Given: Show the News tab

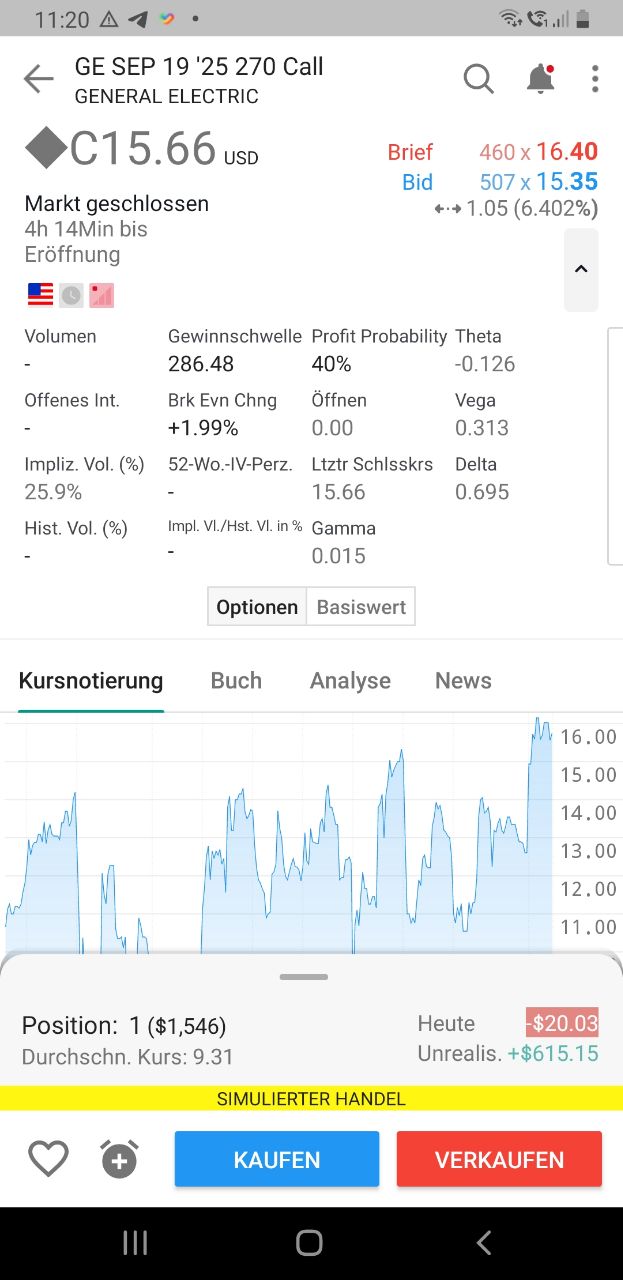Looking at the screenshot, I should click(x=463, y=681).
